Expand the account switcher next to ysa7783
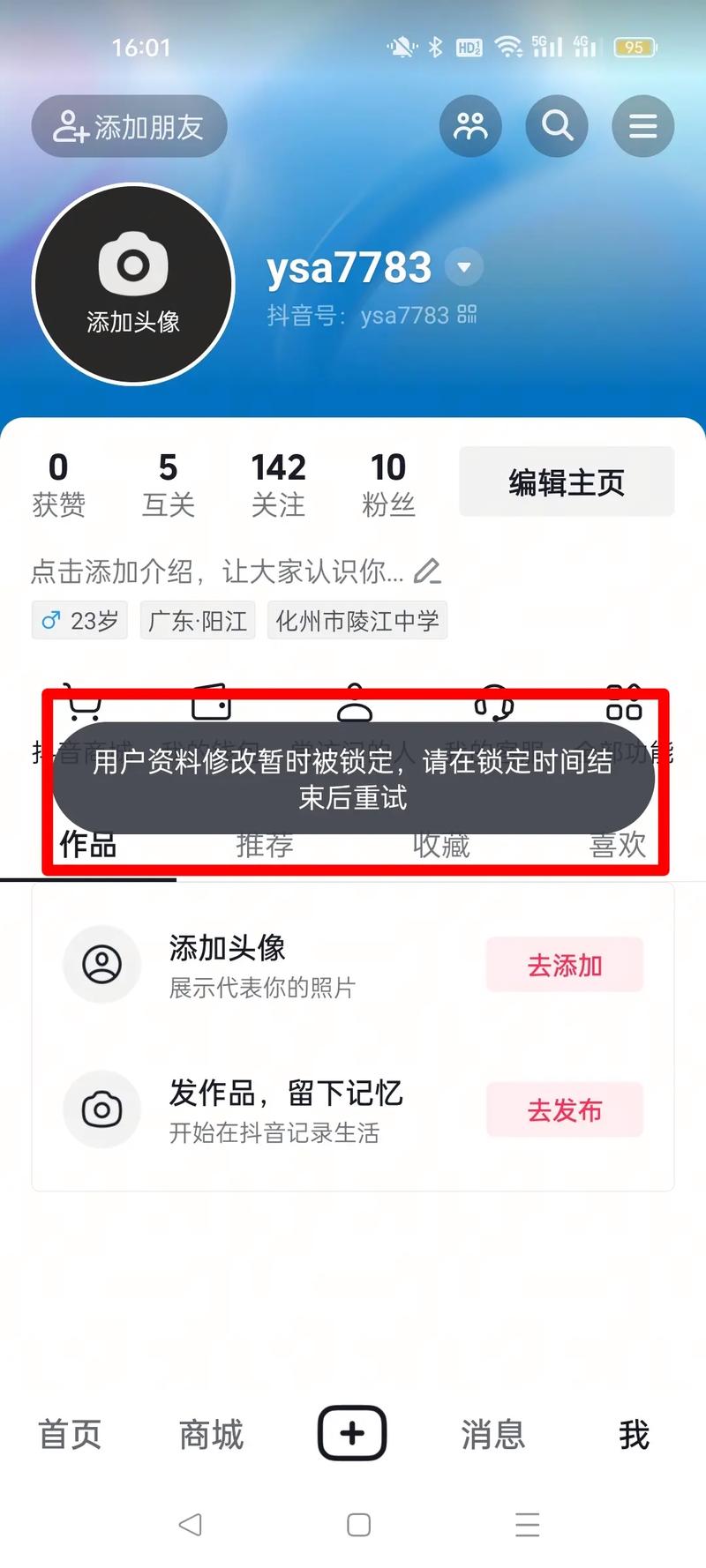Viewport: 706px width, 1568px height. tap(464, 267)
